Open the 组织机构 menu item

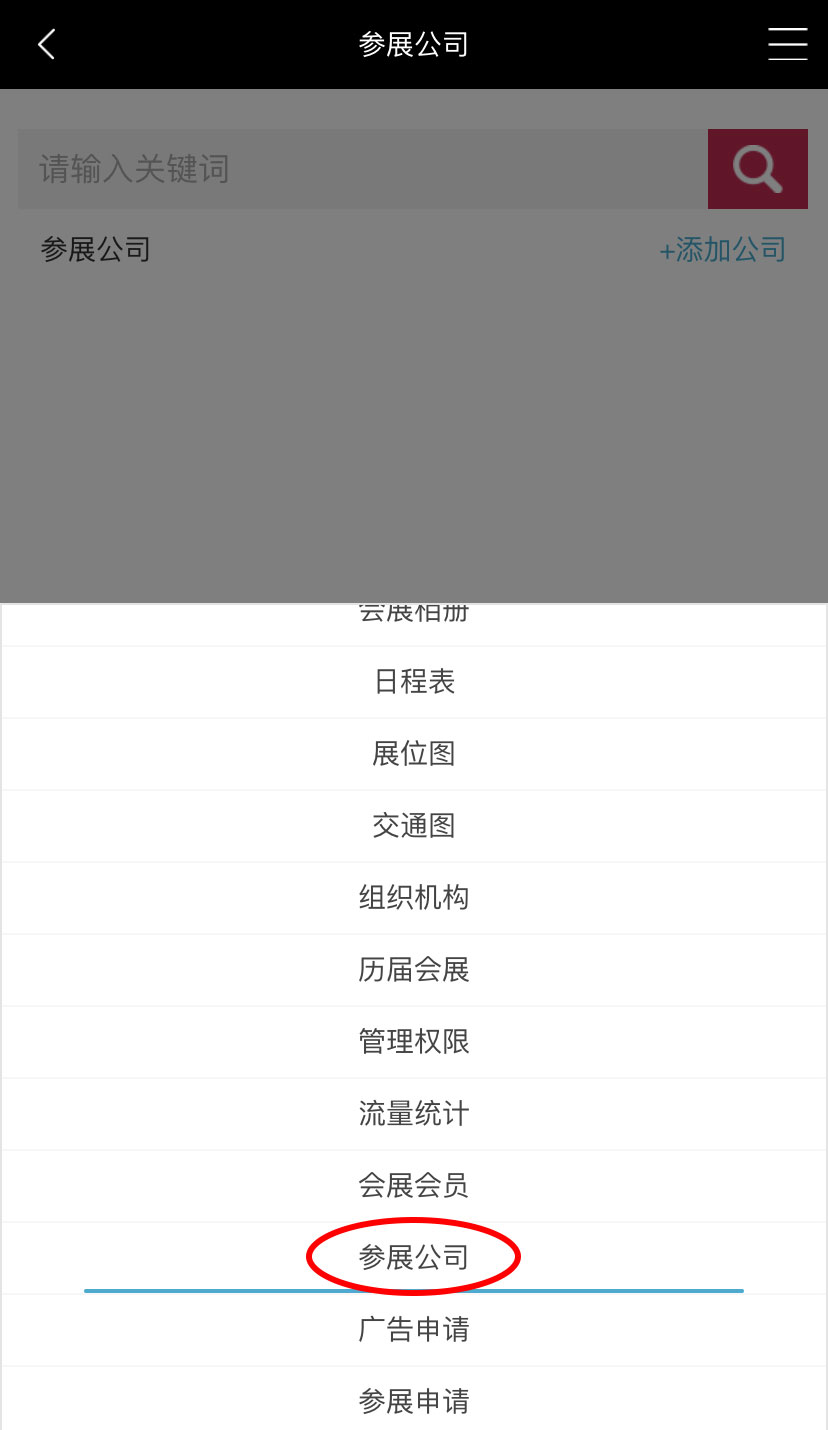[414, 898]
